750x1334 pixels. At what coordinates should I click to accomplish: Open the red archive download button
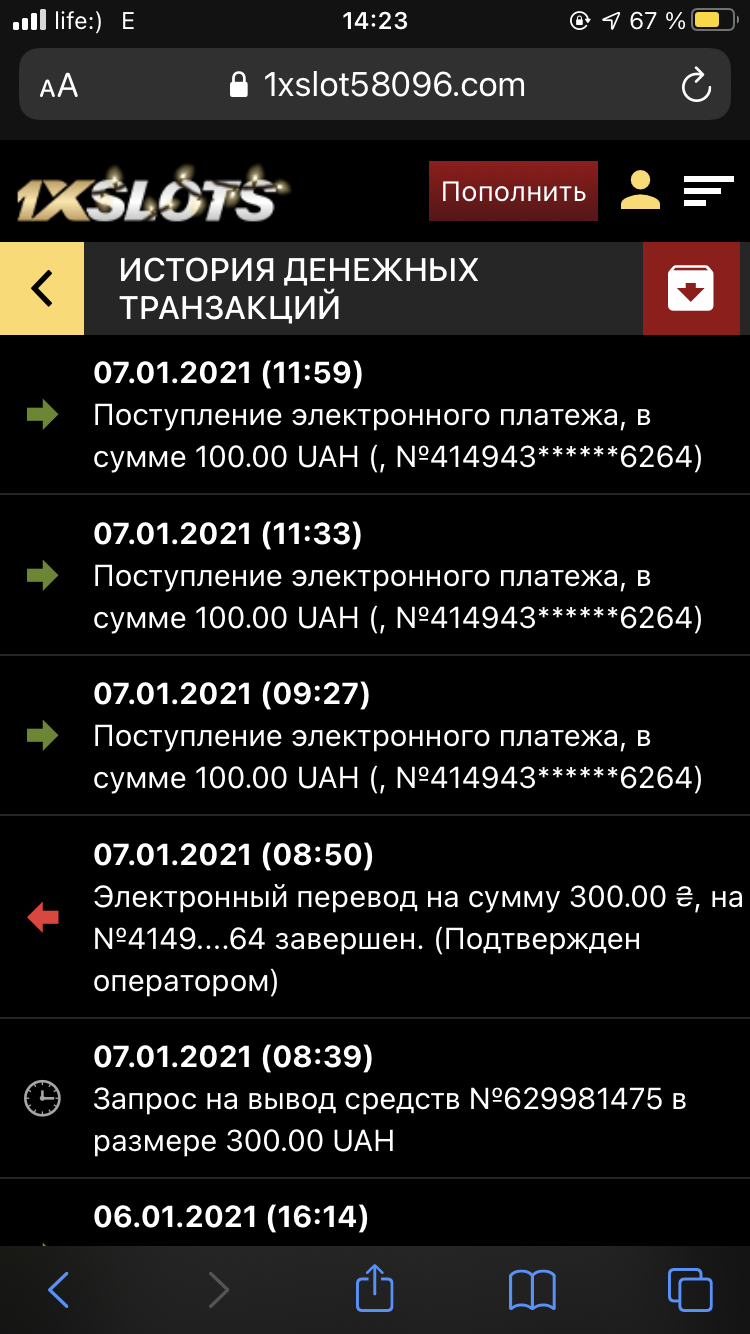tap(691, 288)
